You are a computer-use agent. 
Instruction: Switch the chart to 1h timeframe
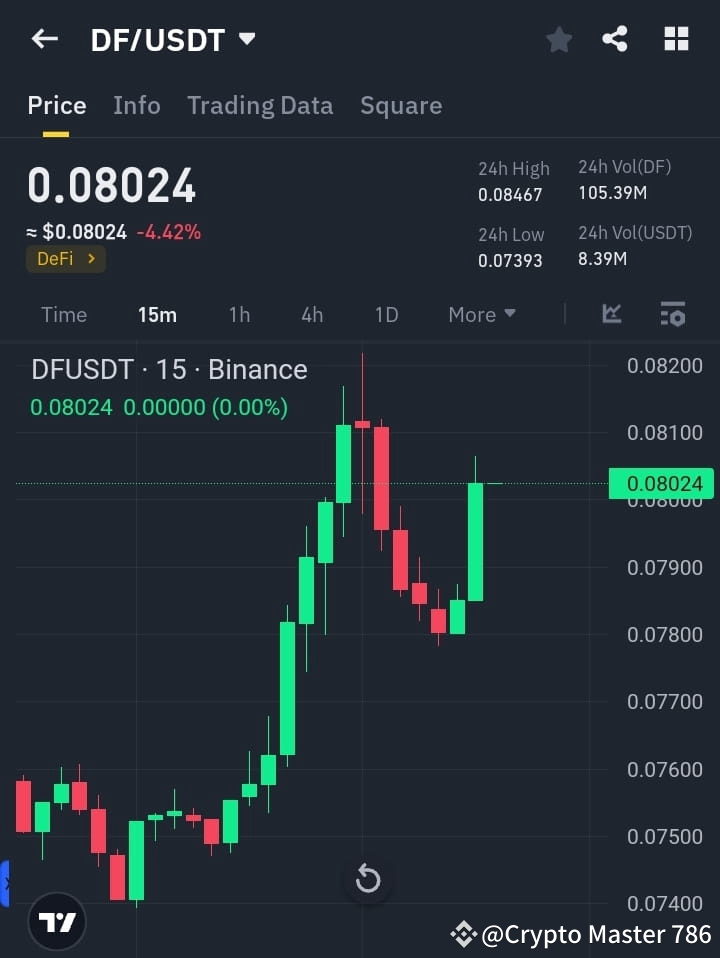tap(239, 314)
